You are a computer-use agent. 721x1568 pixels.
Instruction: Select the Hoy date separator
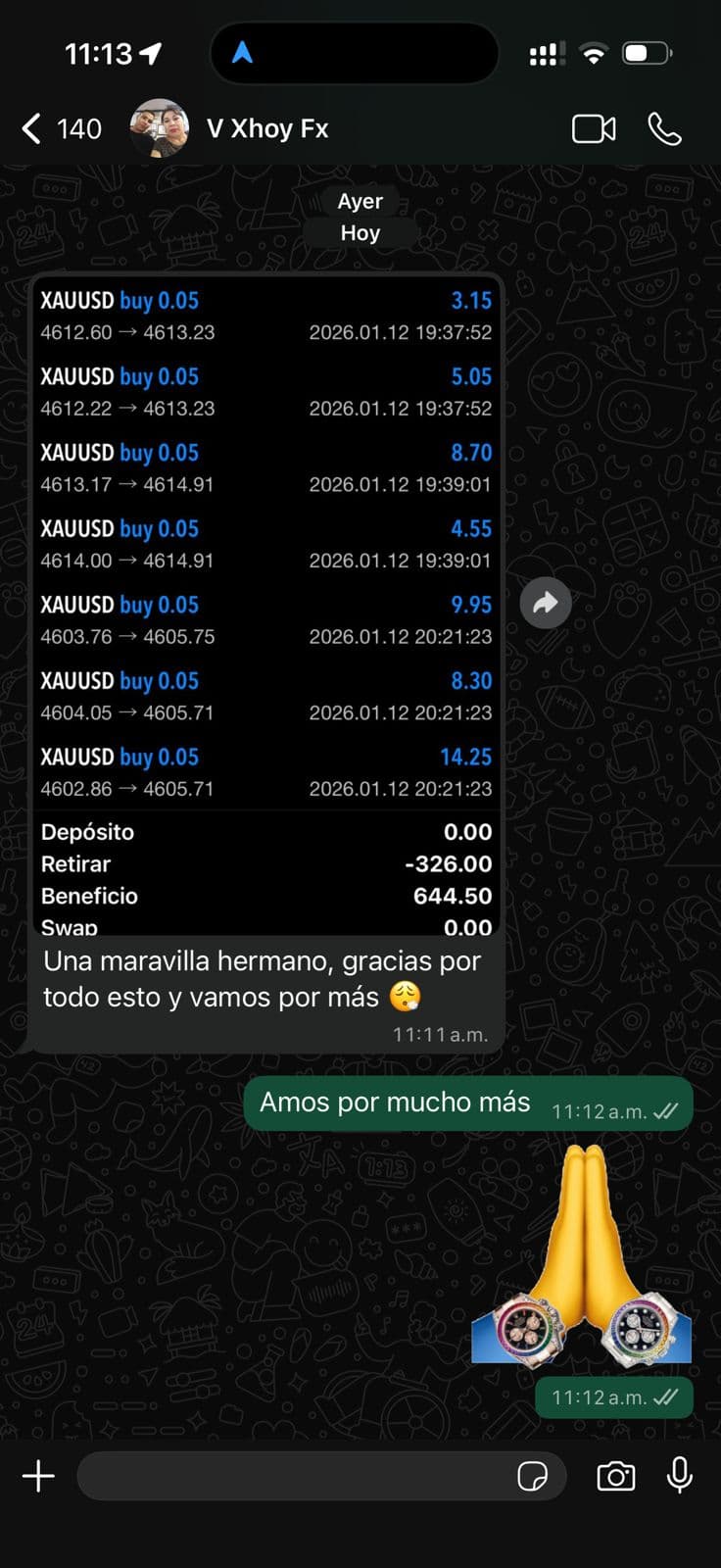pyautogui.click(x=360, y=232)
